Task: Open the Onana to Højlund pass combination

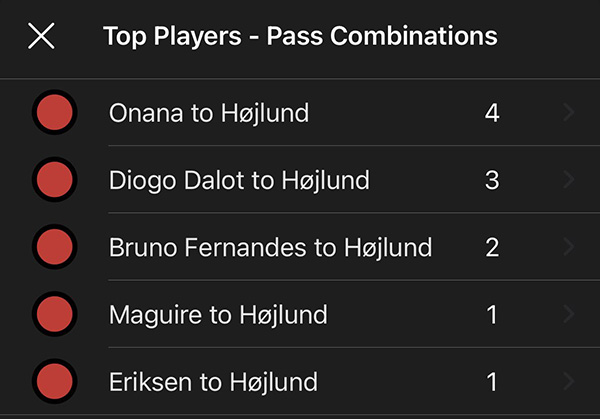Action: (x=300, y=113)
